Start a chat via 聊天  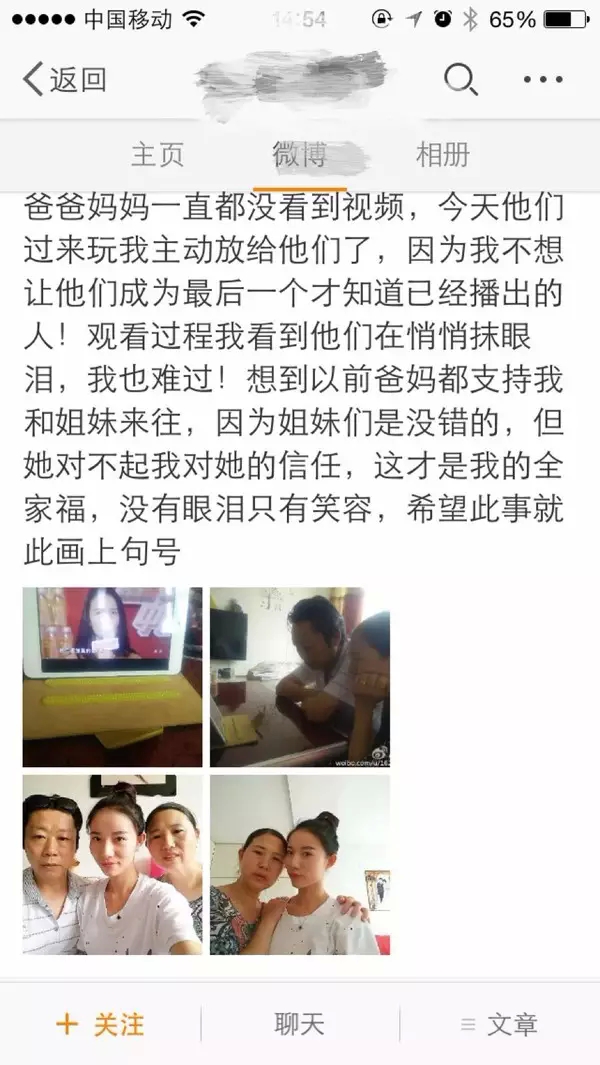point(299,1024)
